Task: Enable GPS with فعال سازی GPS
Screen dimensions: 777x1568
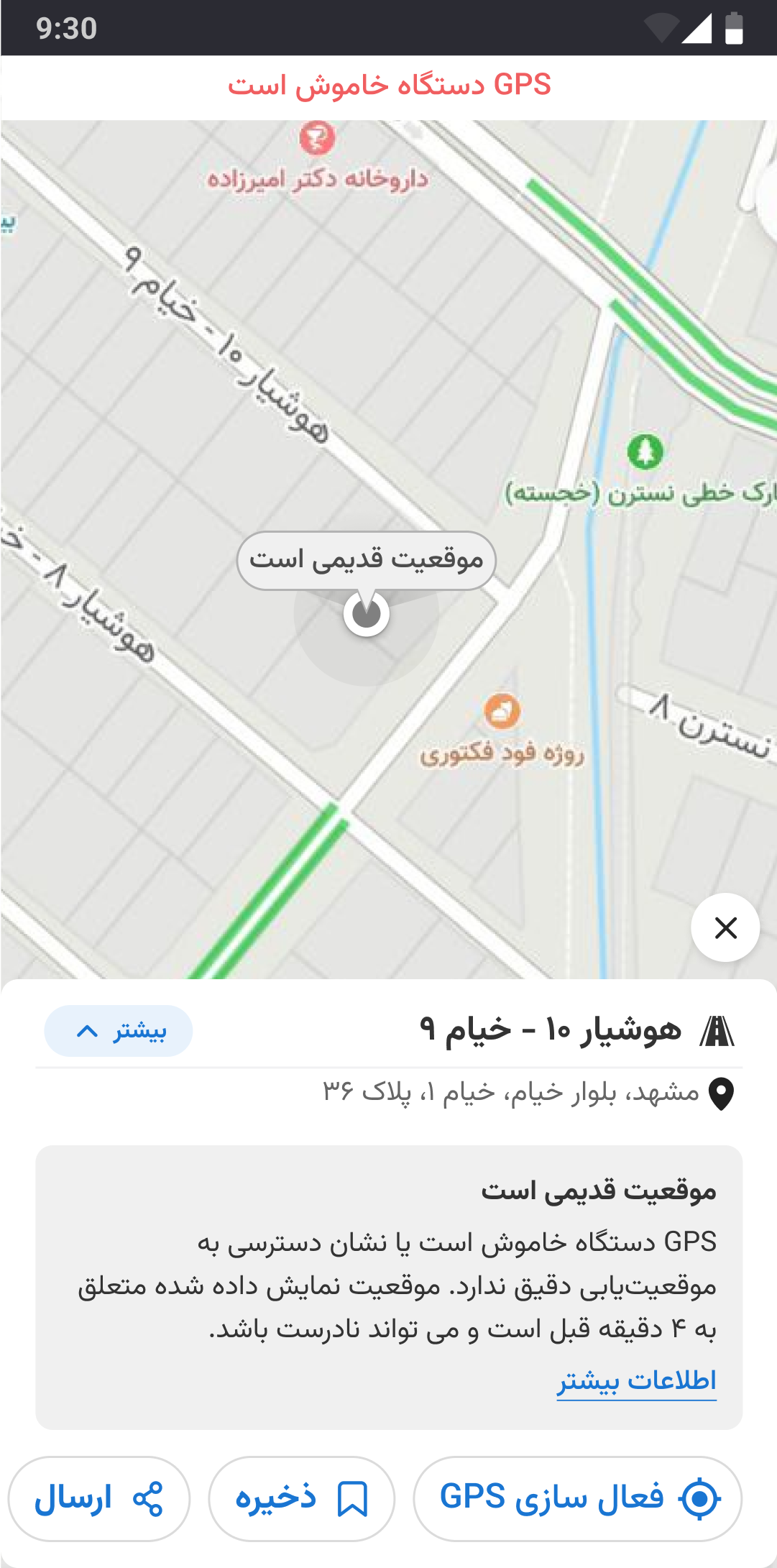Action: (x=577, y=1498)
